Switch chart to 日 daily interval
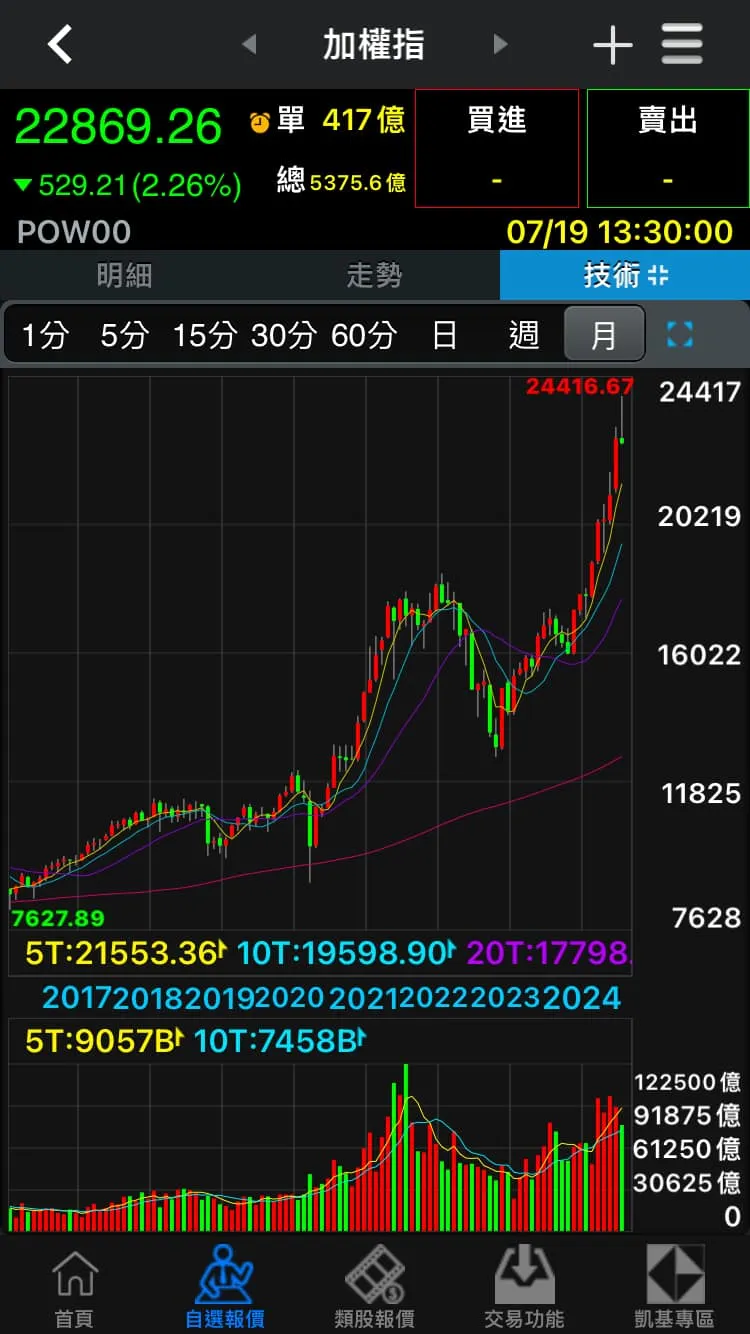The width and height of the screenshot is (750, 1334). pyautogui.click(x=444, y=335)
